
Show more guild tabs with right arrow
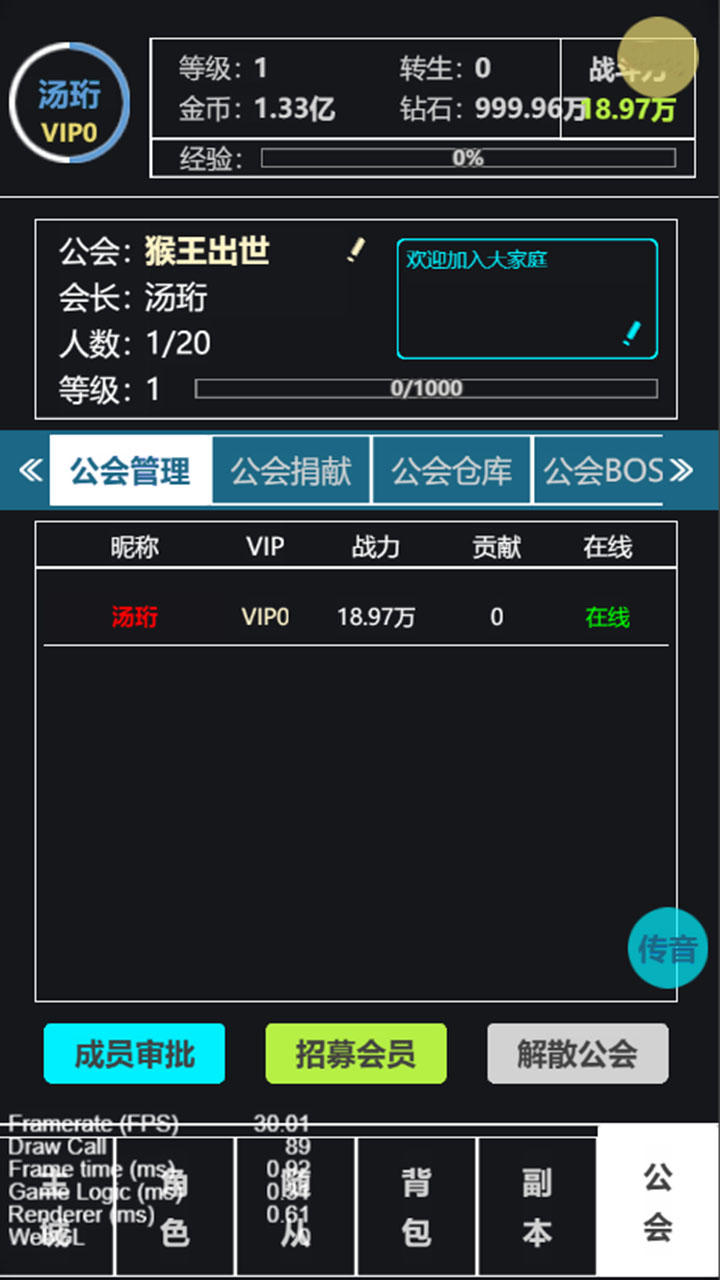coord(682,470)
